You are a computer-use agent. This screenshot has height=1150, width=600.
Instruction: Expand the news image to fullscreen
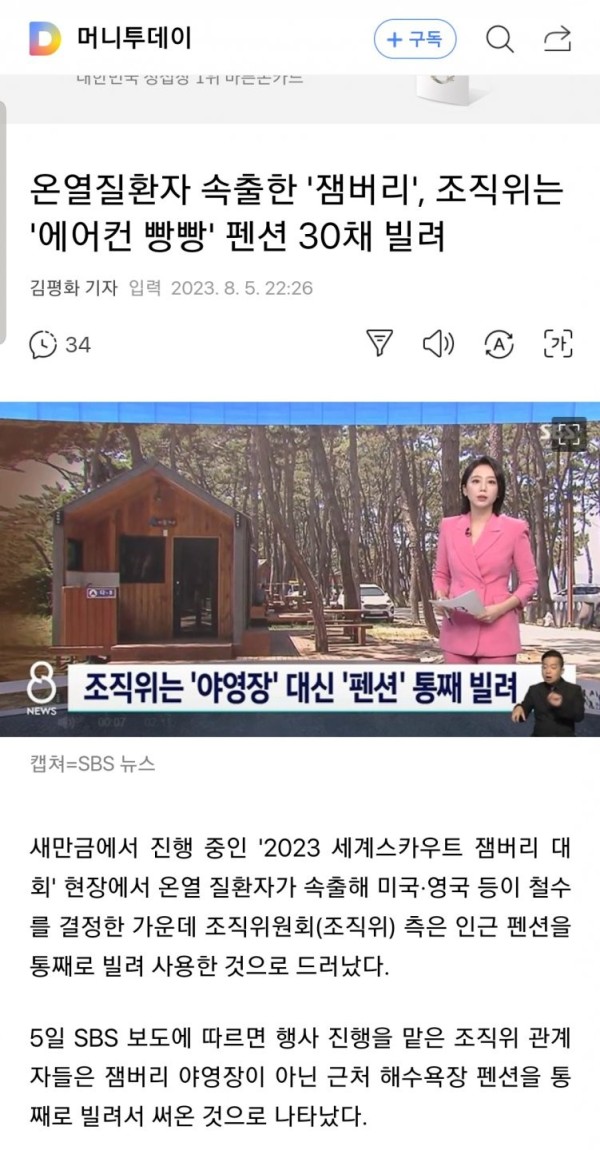[568, 433]
